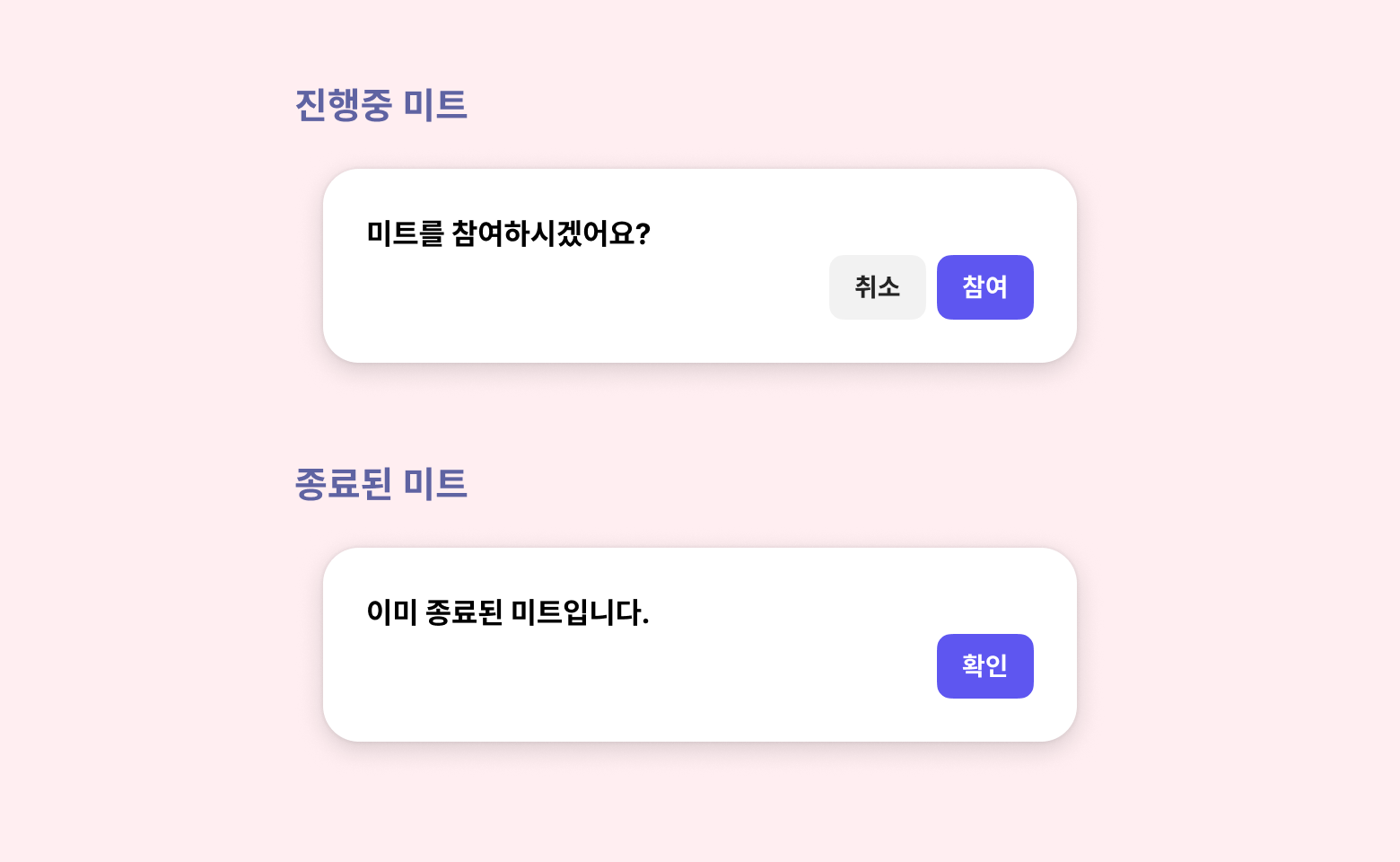Confirm the ended meet notice with 확인
The image size is (1400, 862).
984,666
